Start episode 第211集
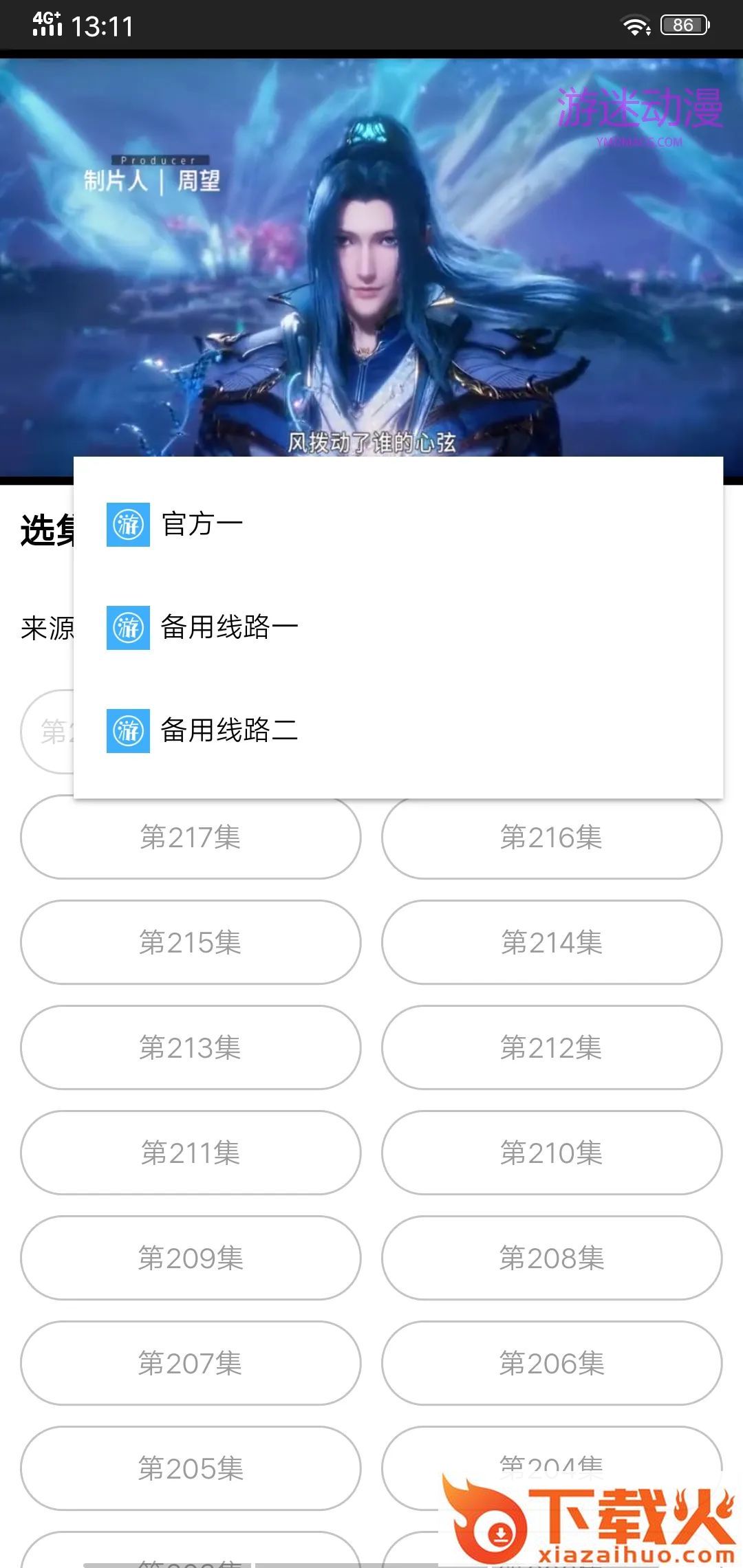Viewport: 743px width, 1568px height. (x=191, y=1153)
